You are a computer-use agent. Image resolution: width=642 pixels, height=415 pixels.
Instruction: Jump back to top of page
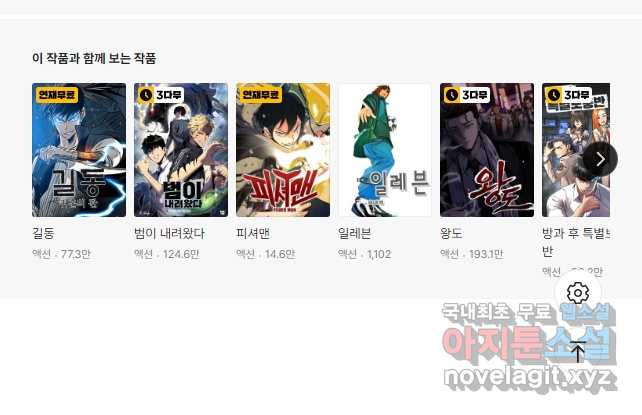coord(577,351)
